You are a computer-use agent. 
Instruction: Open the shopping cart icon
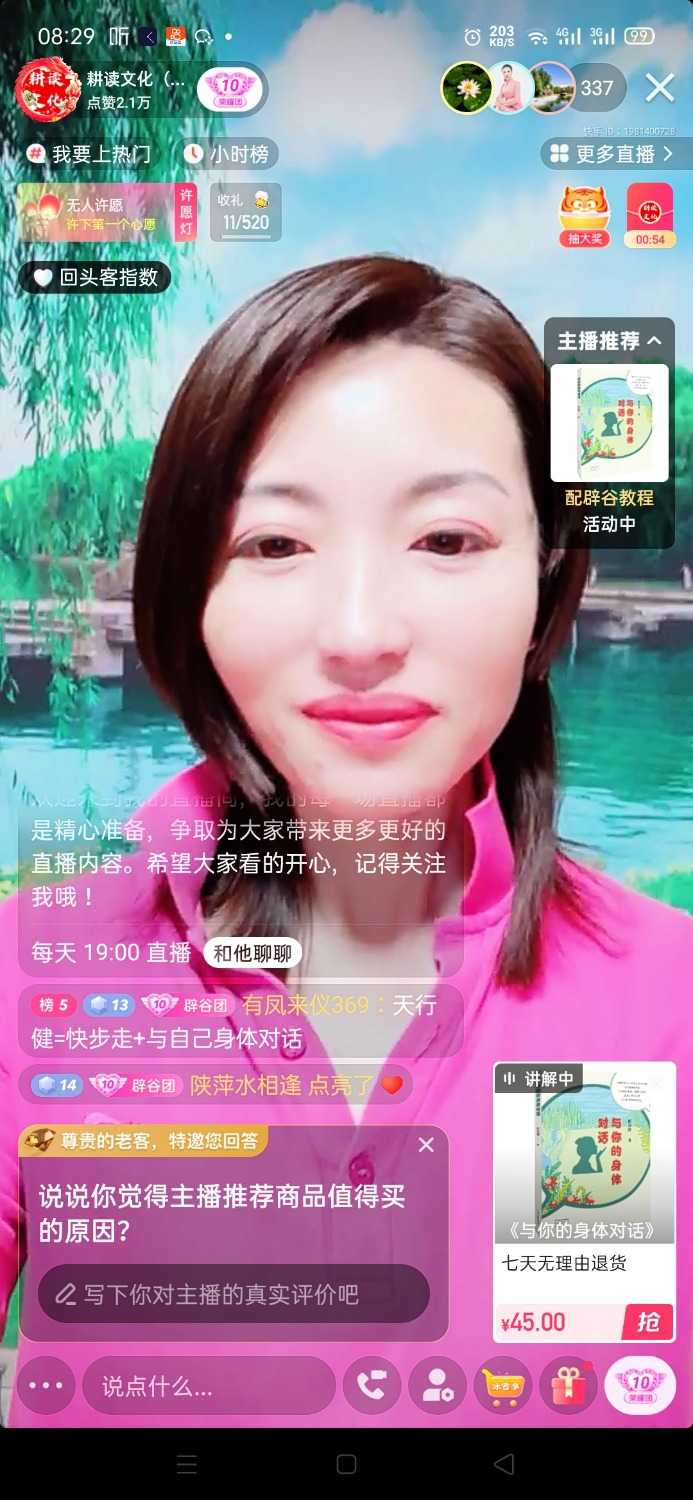[502, 1386]
